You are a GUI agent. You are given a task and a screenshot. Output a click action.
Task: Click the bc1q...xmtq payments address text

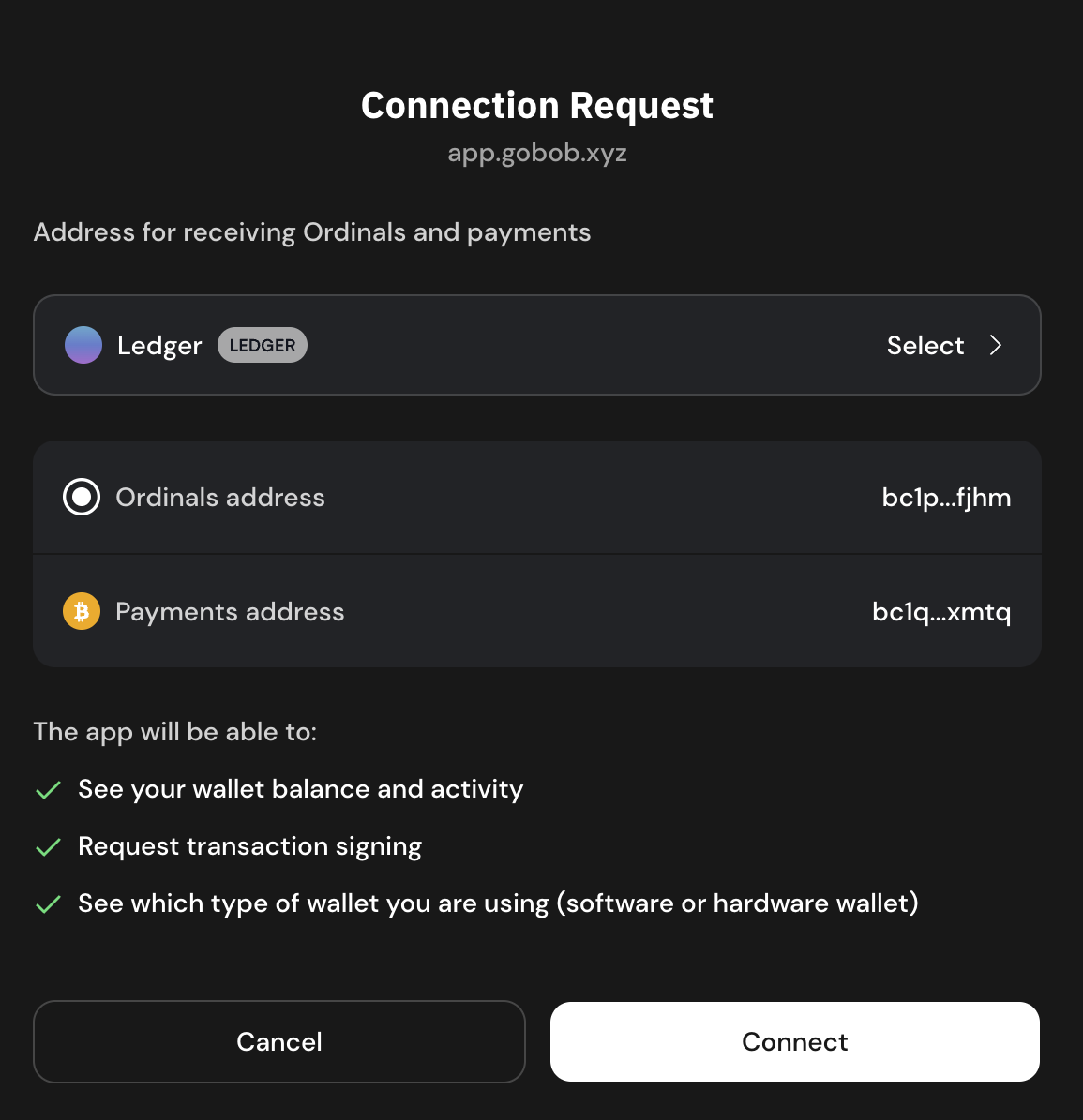(941, 610)
